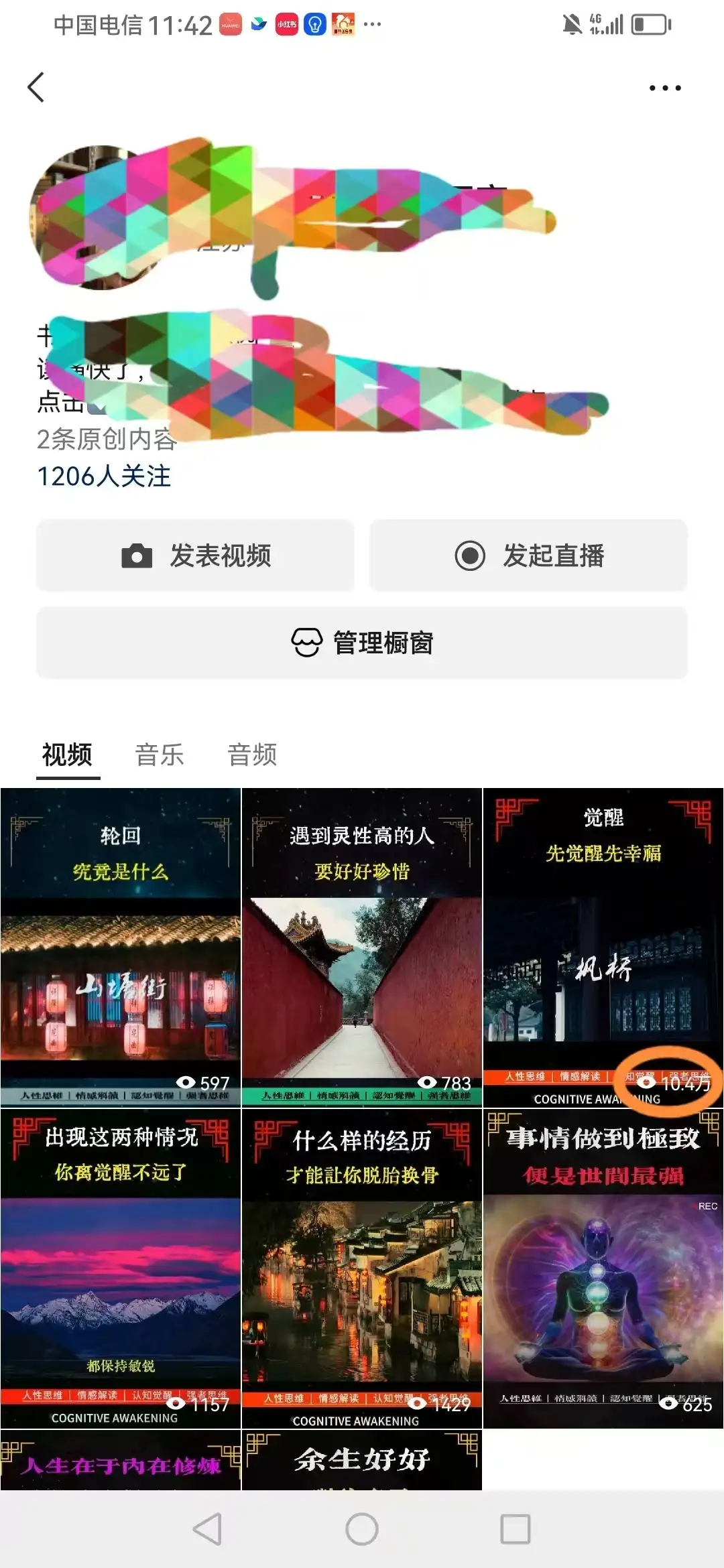Tap the record-dot icon on 发起直播 button
The image size is (724, 1568).
pos(471,556)
